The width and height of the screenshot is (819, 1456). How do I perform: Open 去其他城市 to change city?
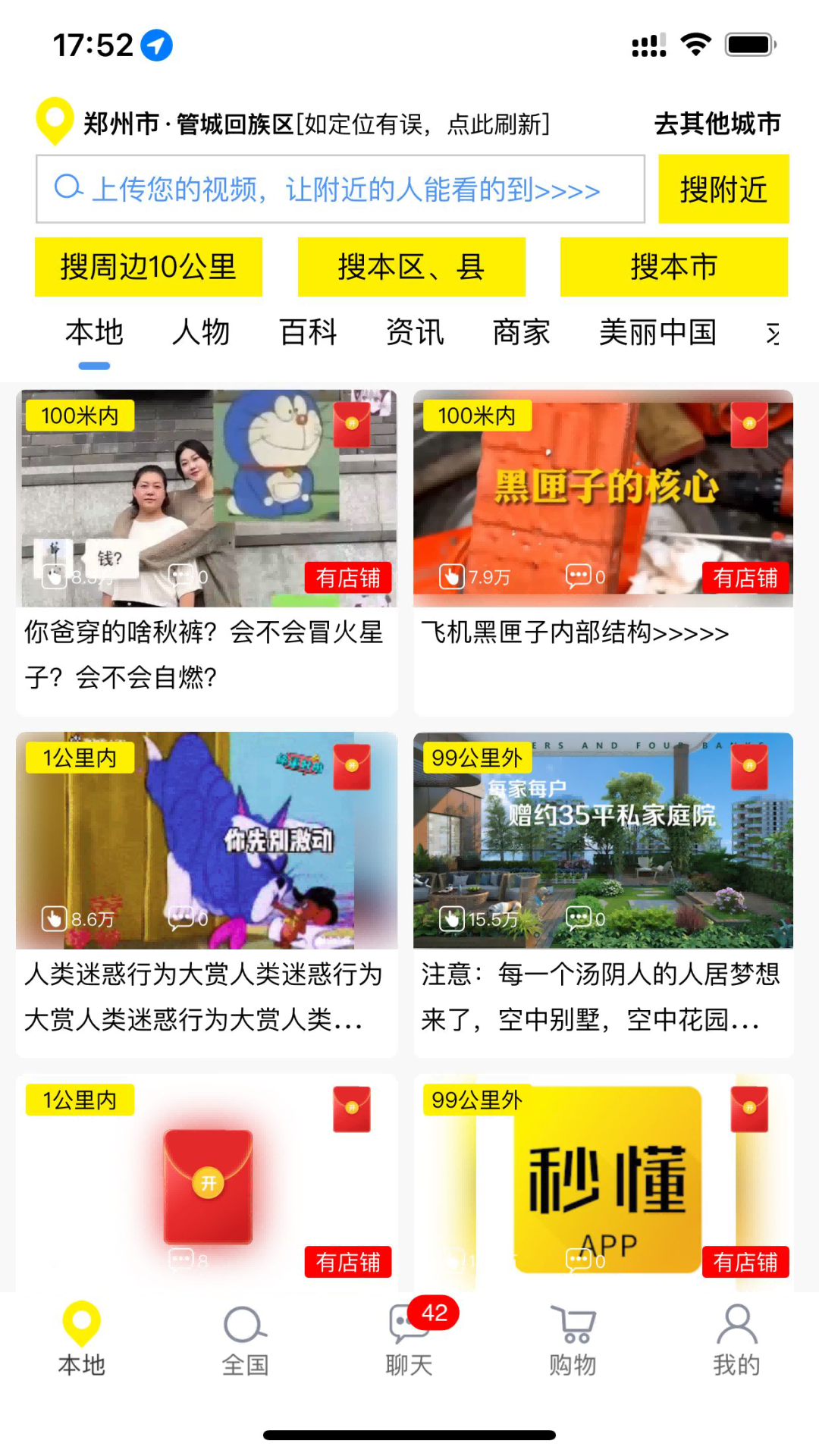point(717,124)
